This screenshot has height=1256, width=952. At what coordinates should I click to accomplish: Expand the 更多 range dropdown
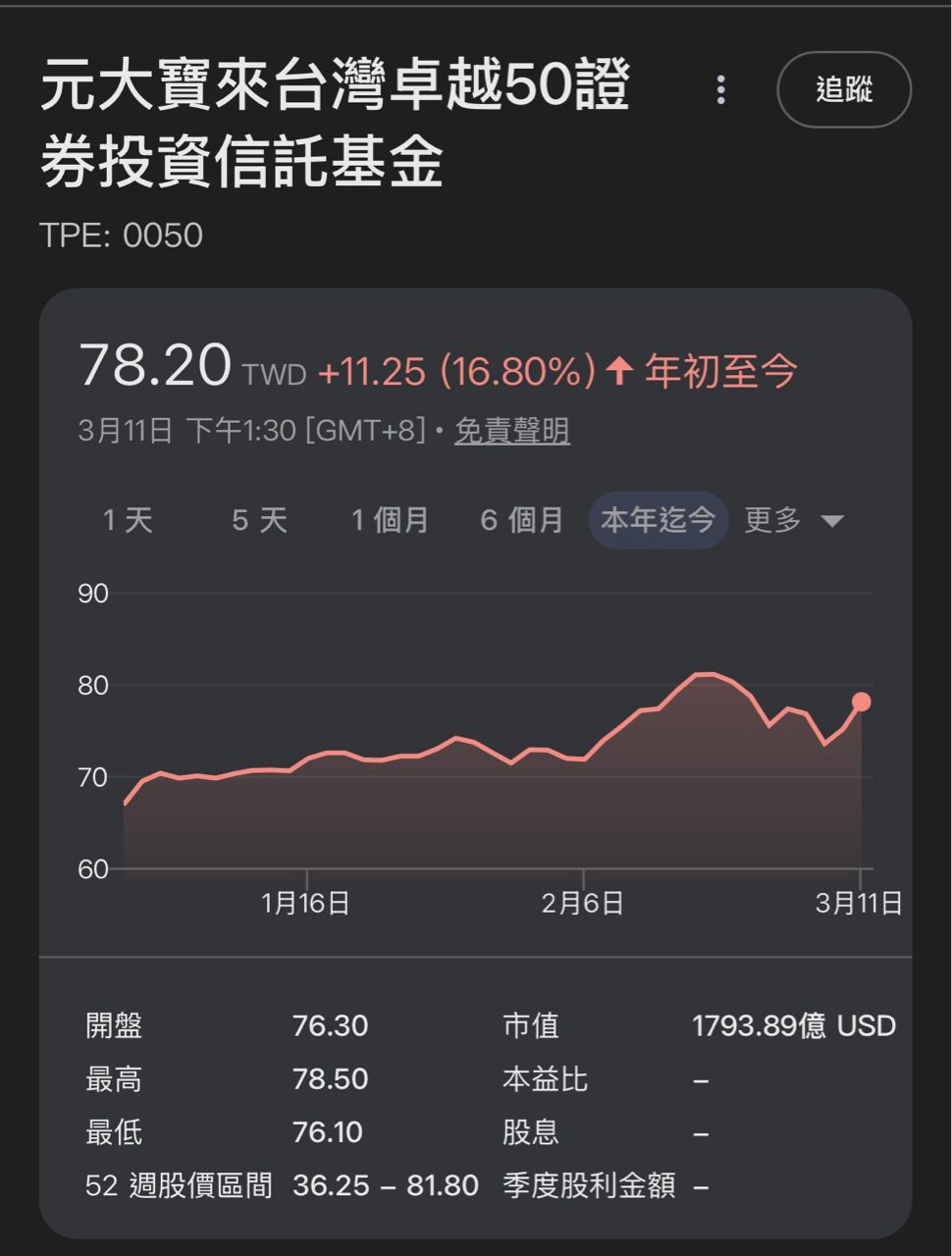(x=793, y=520)
